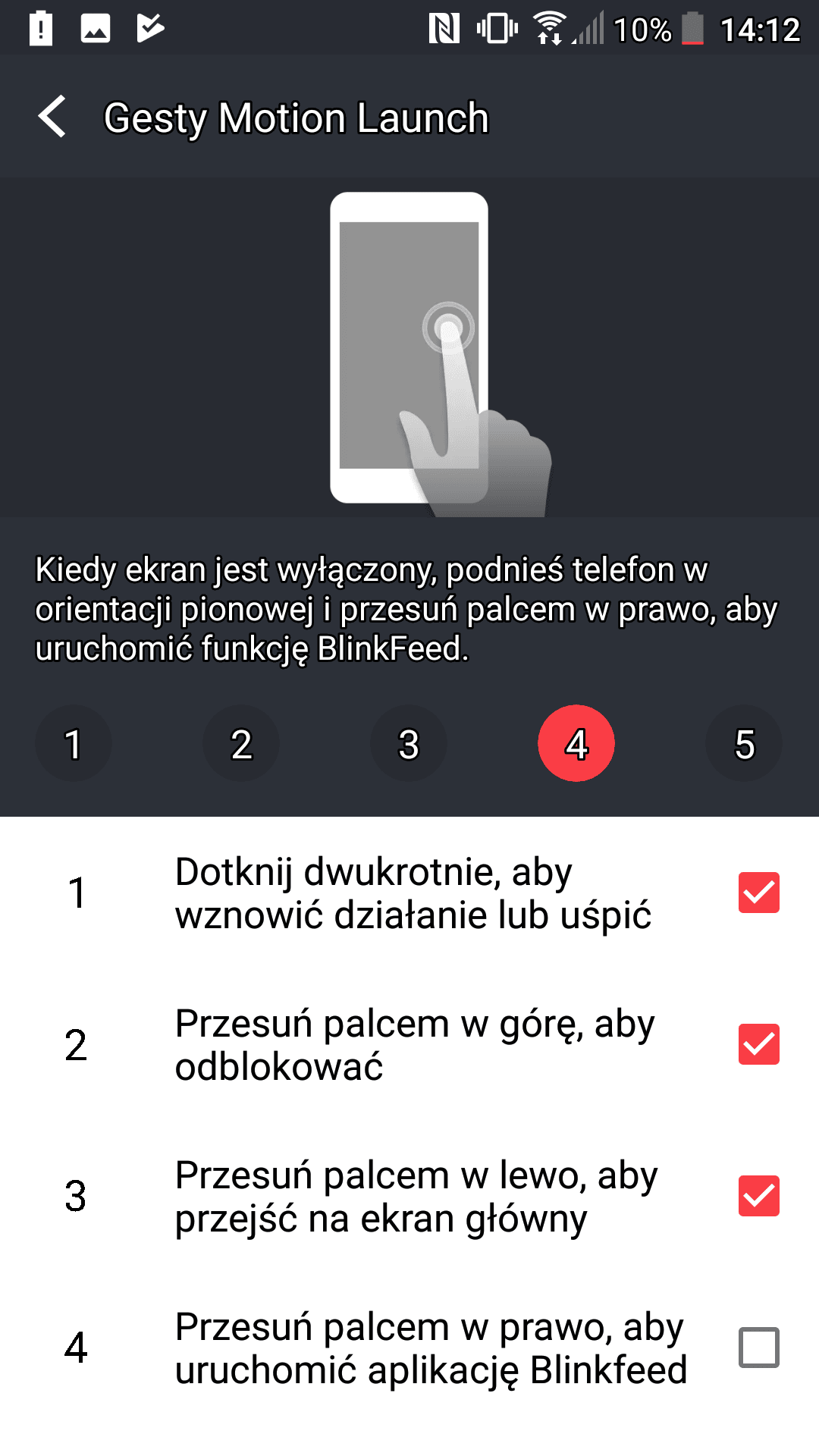Screen dimensions: 819x1456
Task: Go back from Gesty Motion Launch
Action: (x=52, y=117)
